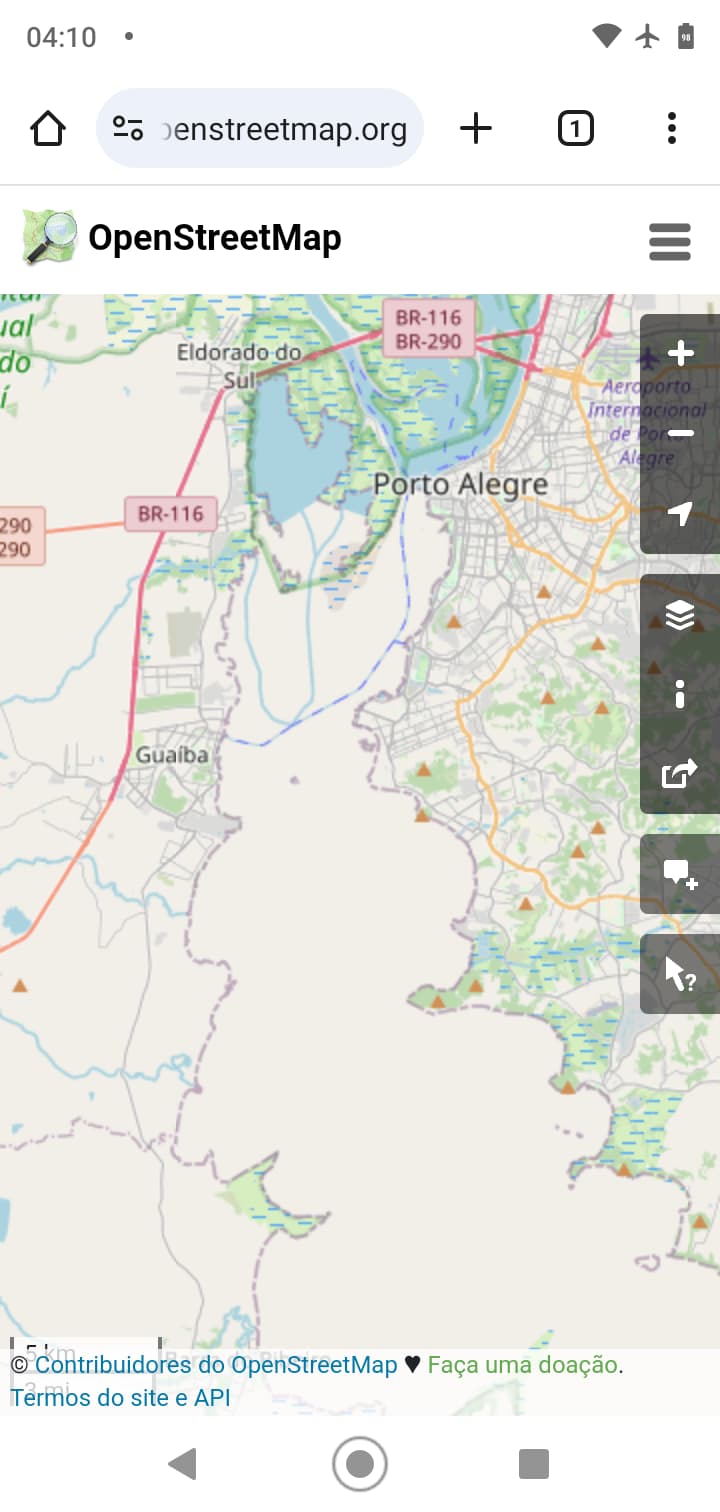Screen dimensions: 720x1512
Task: Open the map layers panel
Action: pos(680,614)
